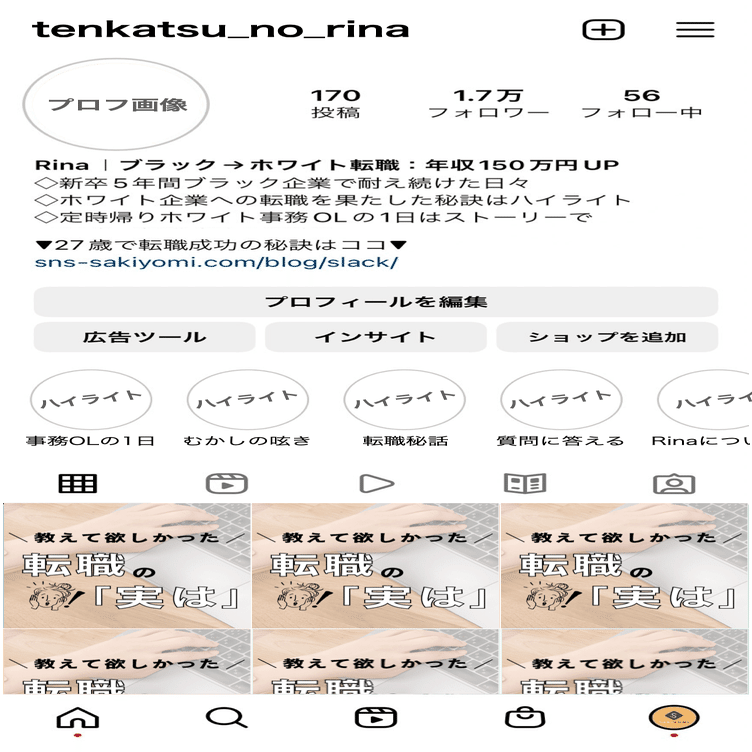
Task: Open Reels from bottom navigation
Action: pyautogui.click(x=376, y=717)
